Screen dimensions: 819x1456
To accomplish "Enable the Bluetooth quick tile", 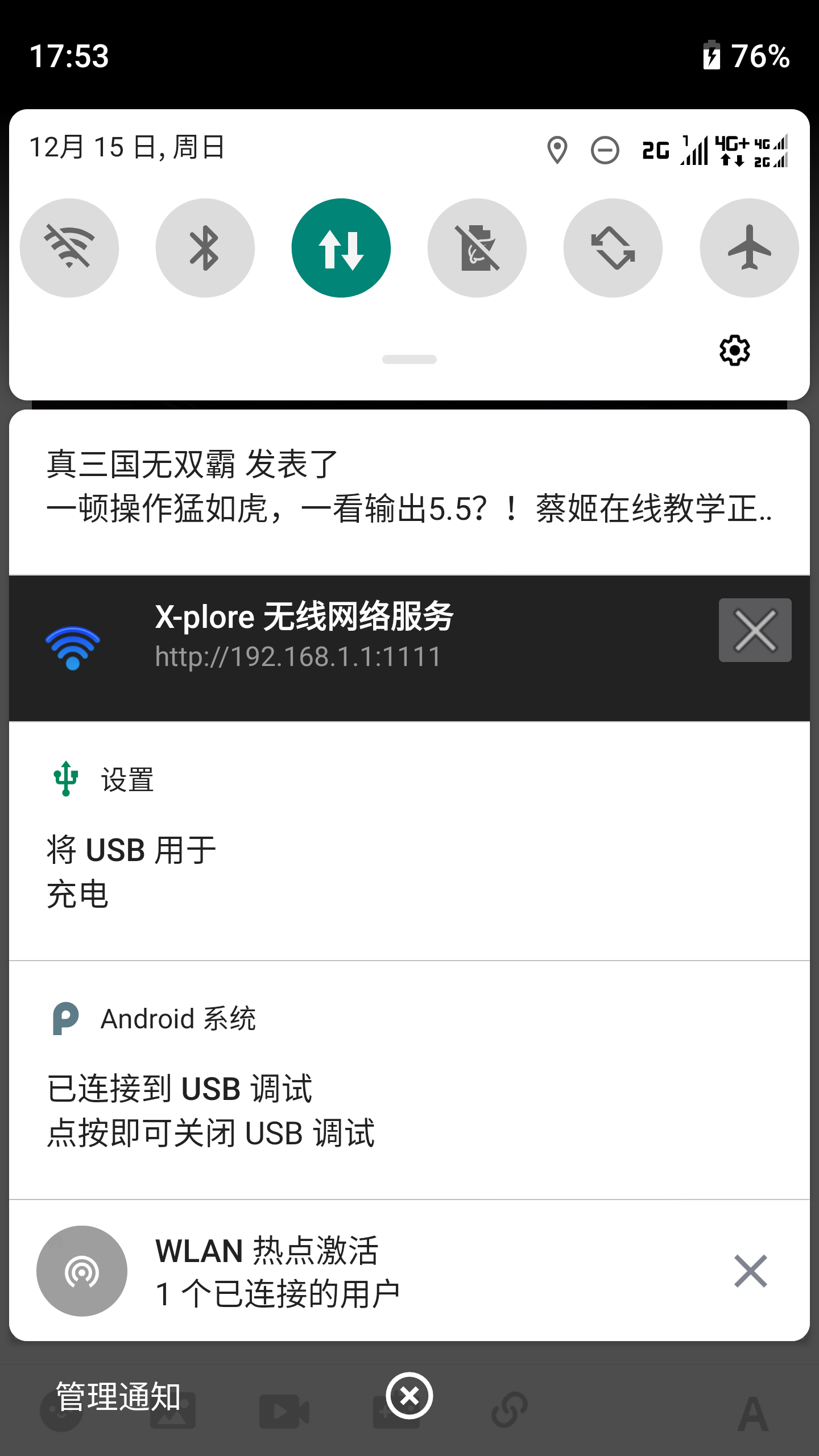I will [205, 248].
